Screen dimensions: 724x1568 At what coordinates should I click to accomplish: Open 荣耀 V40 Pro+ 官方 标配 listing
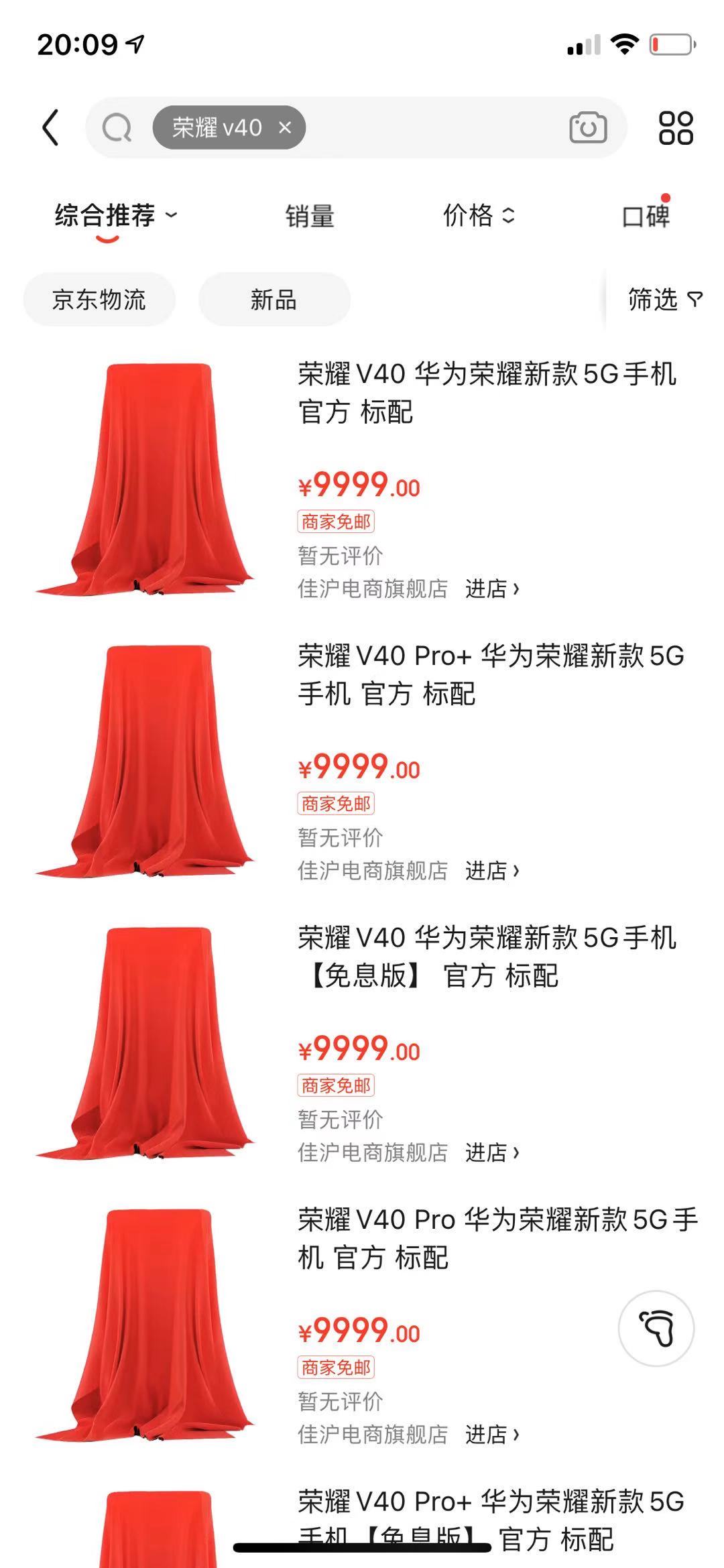(489, 674)
